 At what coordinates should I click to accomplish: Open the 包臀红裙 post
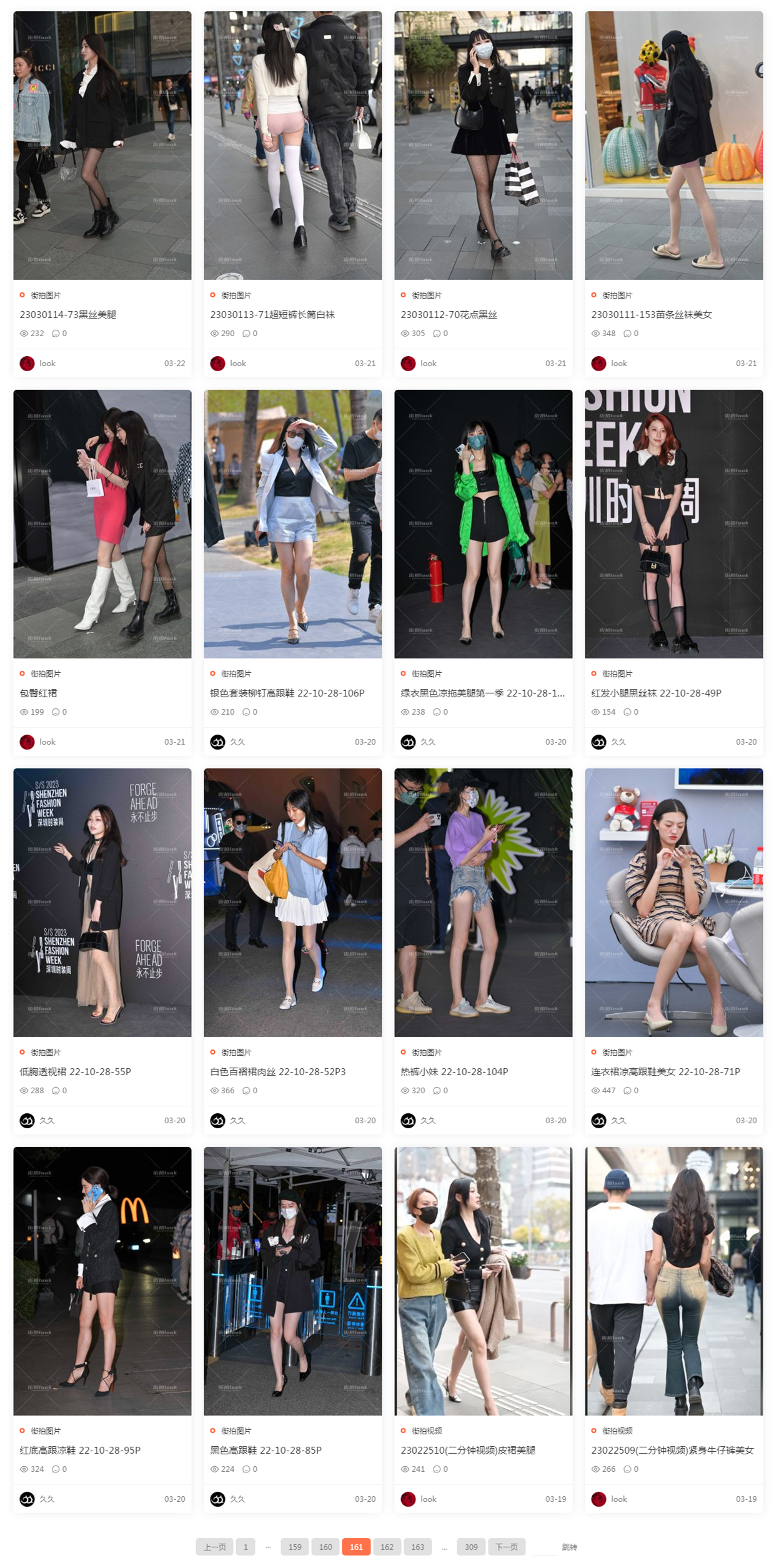(38, 693)
